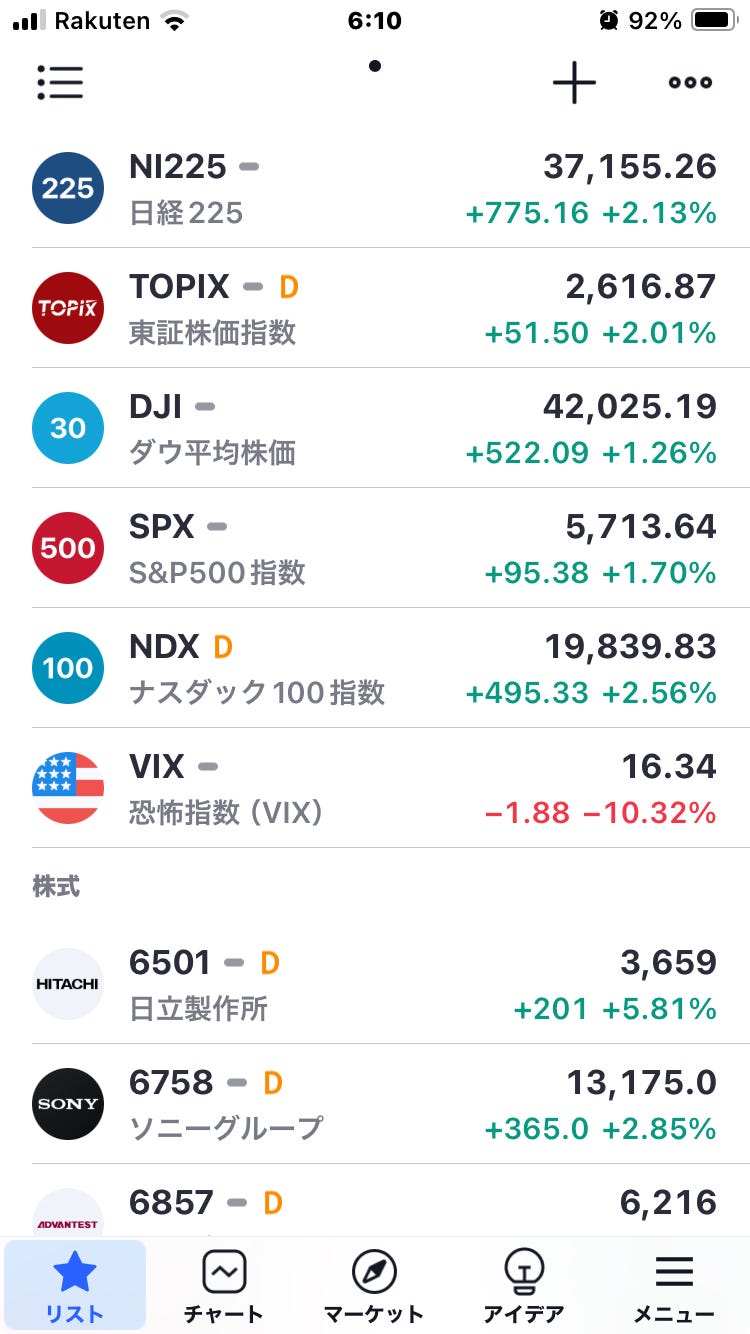Add a new symbol with plus icon
The image size is (750, 1334).
click(x=574, y=82)
